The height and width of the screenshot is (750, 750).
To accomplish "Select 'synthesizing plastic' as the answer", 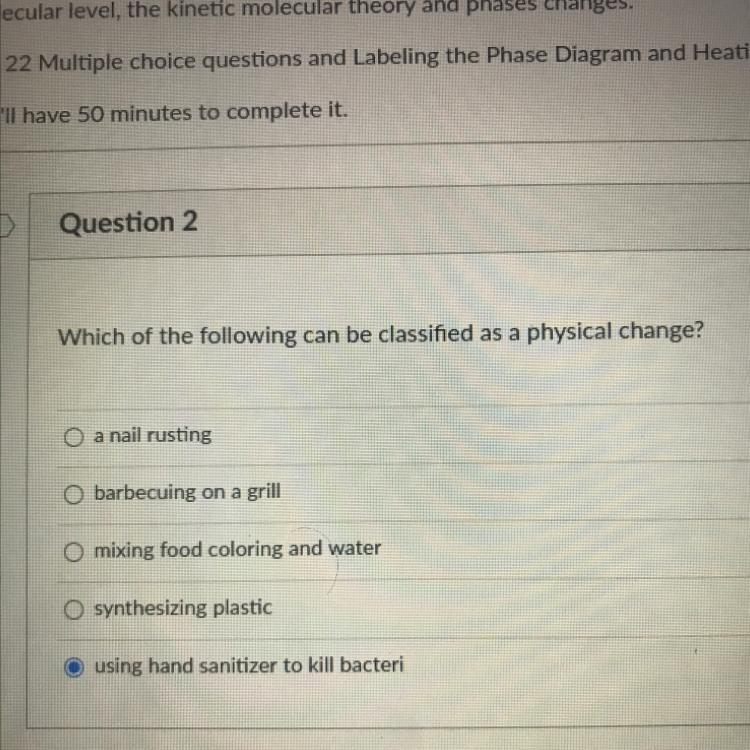I will tap(72, 609).
